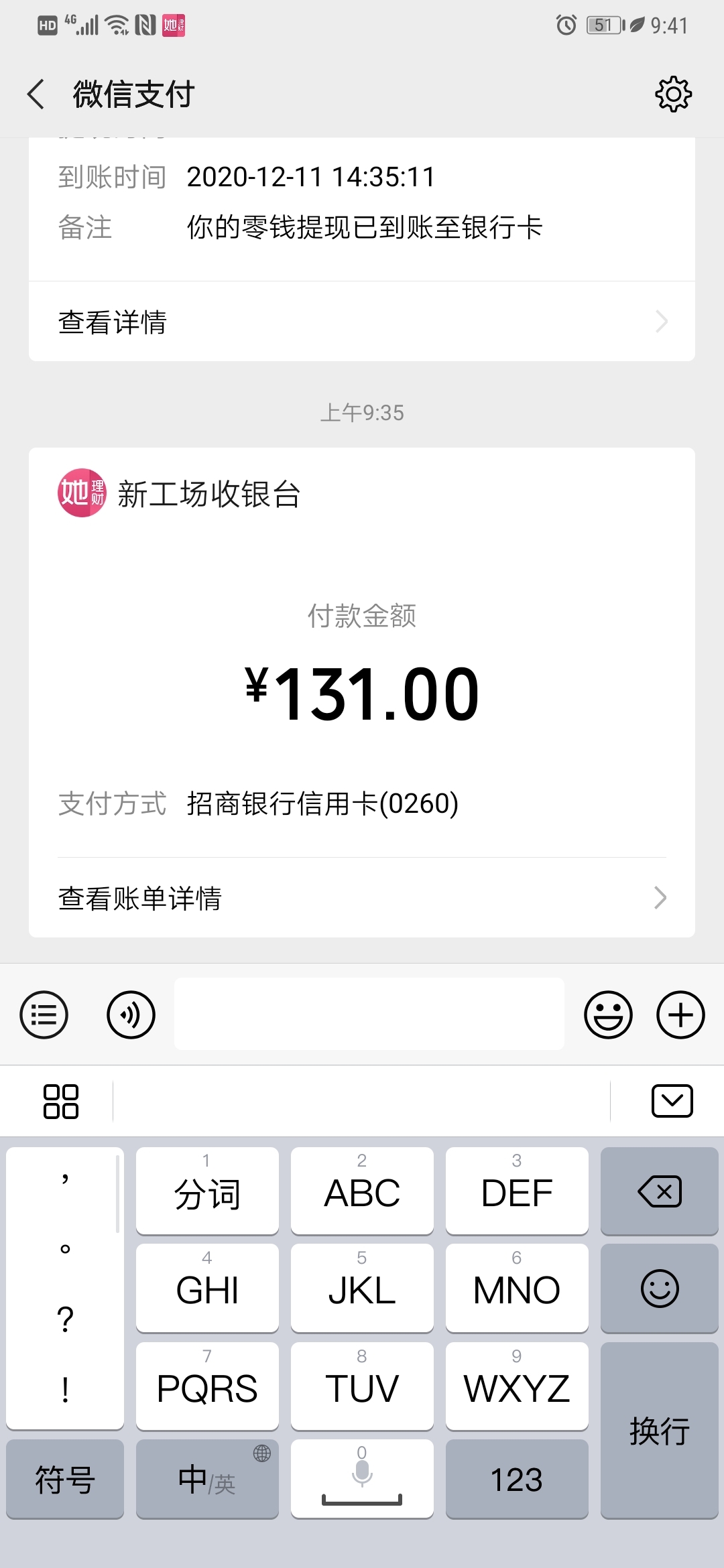Focus the message text field
724x1568 pixels.
pos(369,1014)
